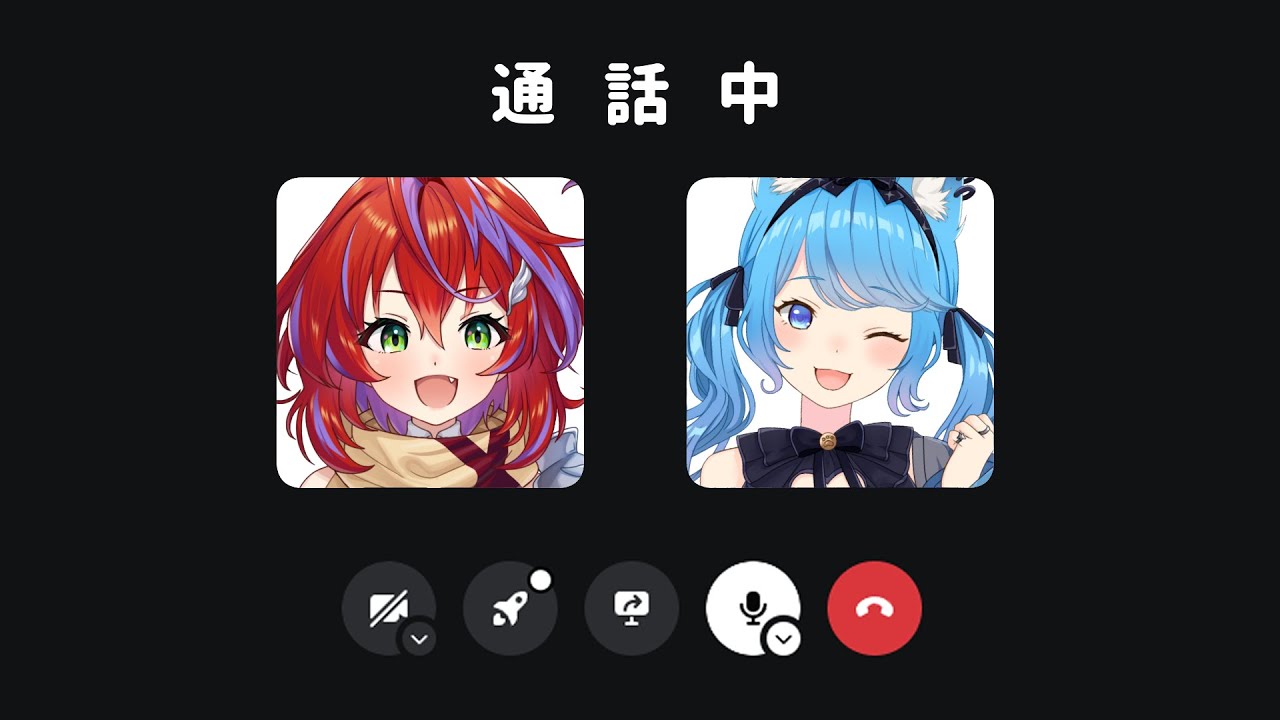Share your screen
This screenshot has width=1280, height=720.
pyautogui.click(x=631, y=608)
